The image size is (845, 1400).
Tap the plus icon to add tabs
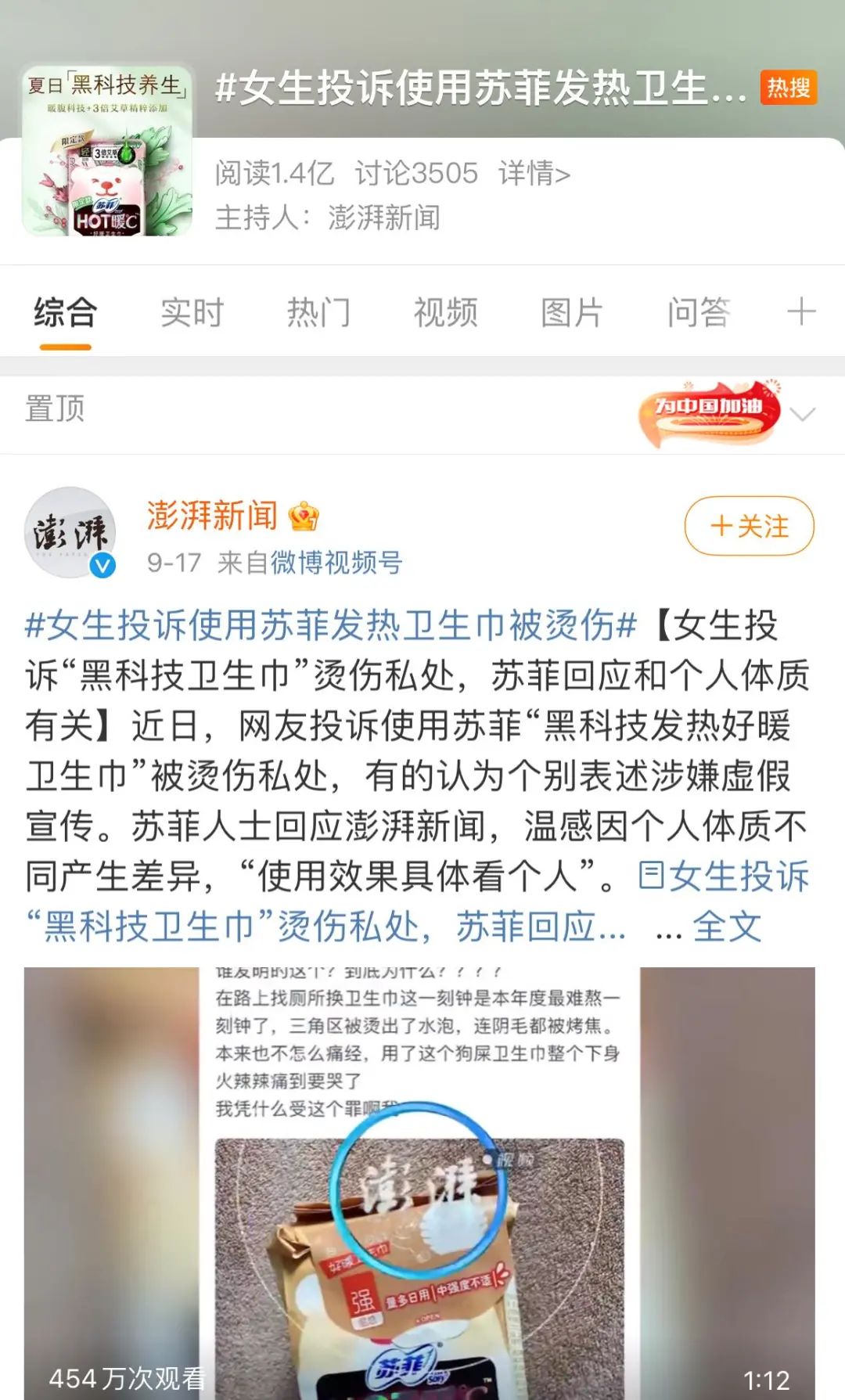(801, 312)
